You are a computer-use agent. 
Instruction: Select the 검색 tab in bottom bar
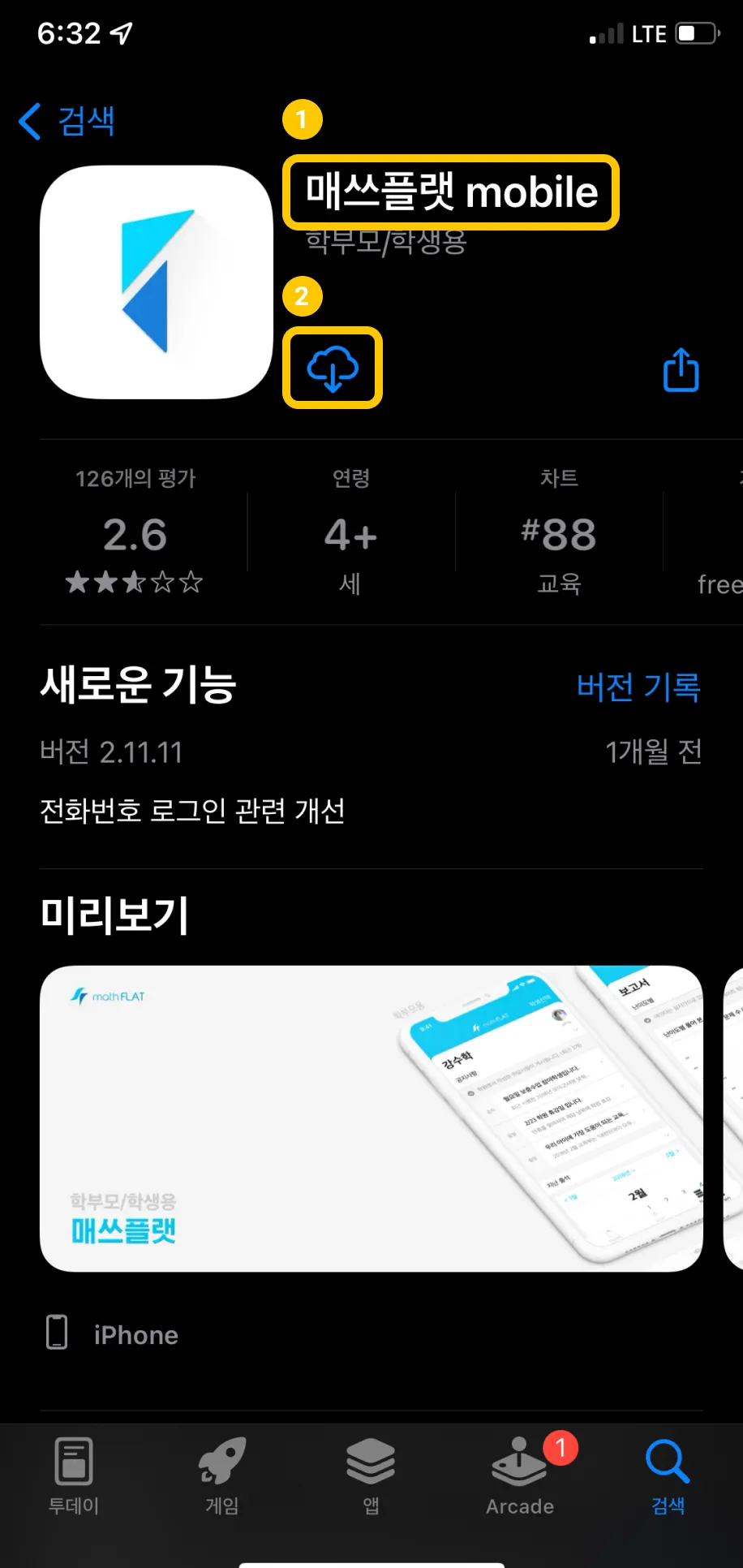pos(668,1475)
